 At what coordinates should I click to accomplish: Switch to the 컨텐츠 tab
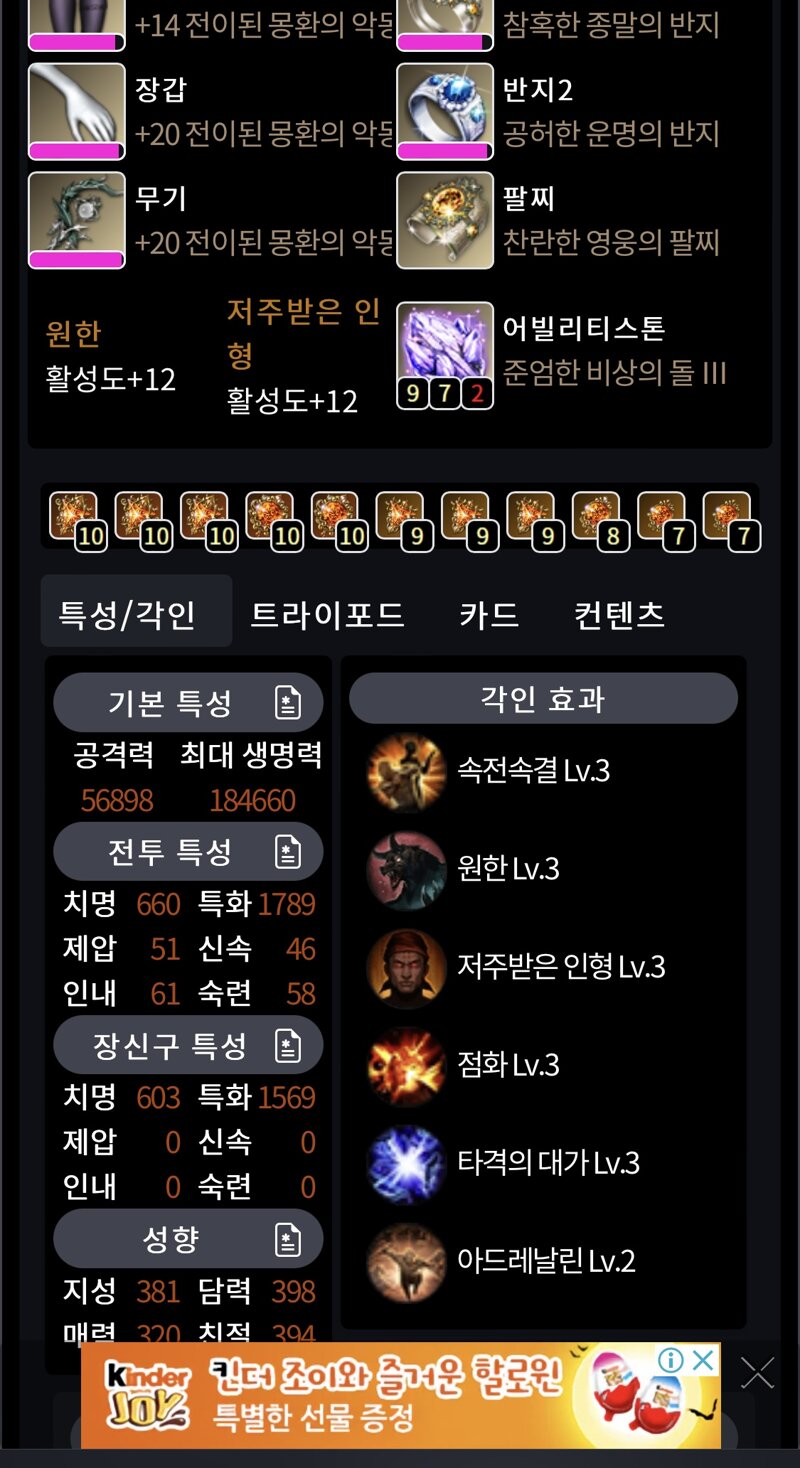(619, 614)
